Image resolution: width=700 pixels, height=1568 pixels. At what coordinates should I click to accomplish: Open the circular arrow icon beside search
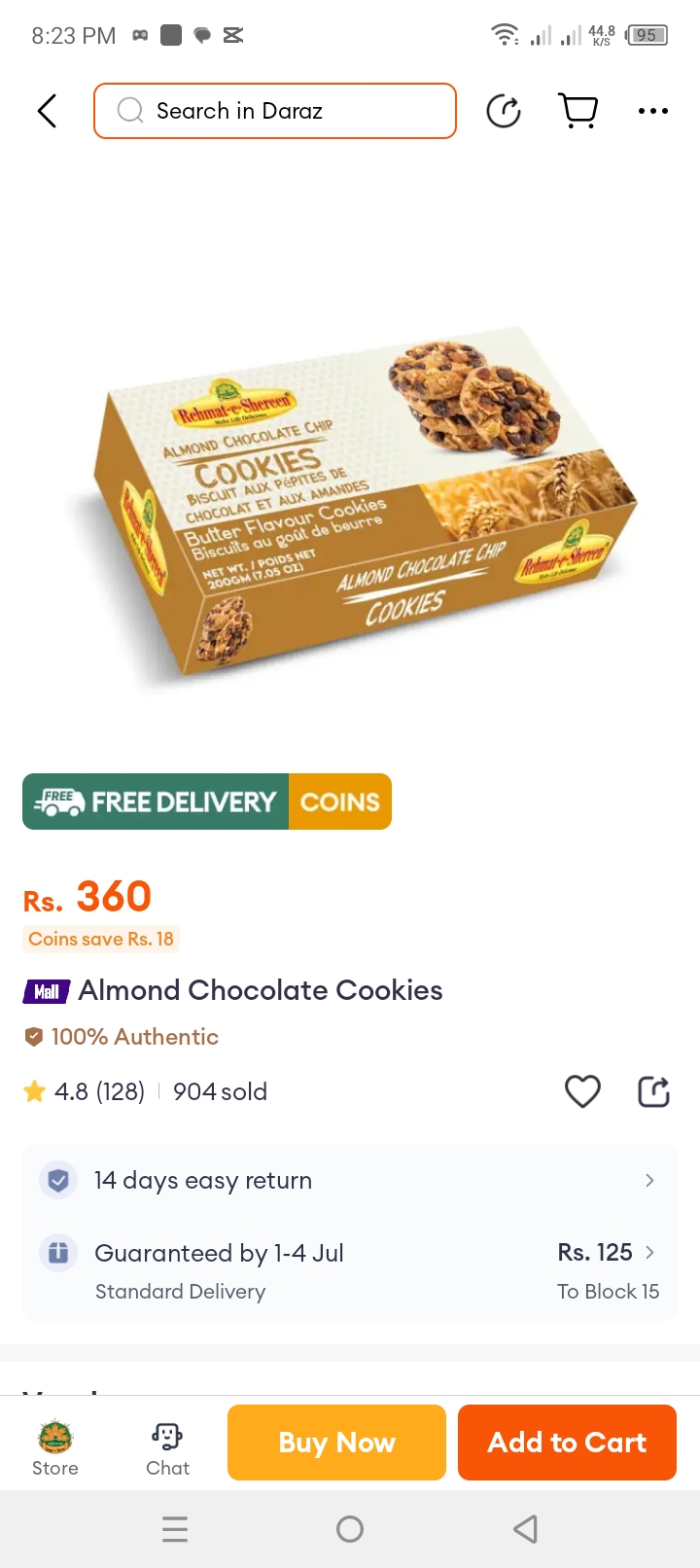pos(504,111)
